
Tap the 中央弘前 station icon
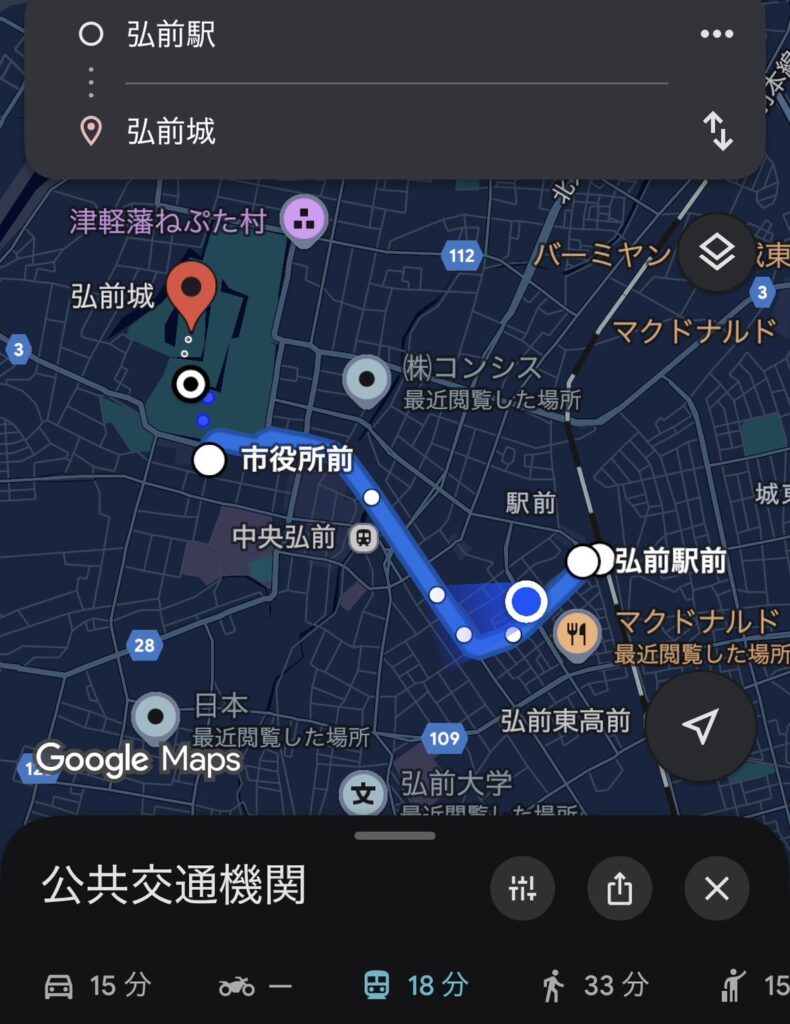coord(364,538)
